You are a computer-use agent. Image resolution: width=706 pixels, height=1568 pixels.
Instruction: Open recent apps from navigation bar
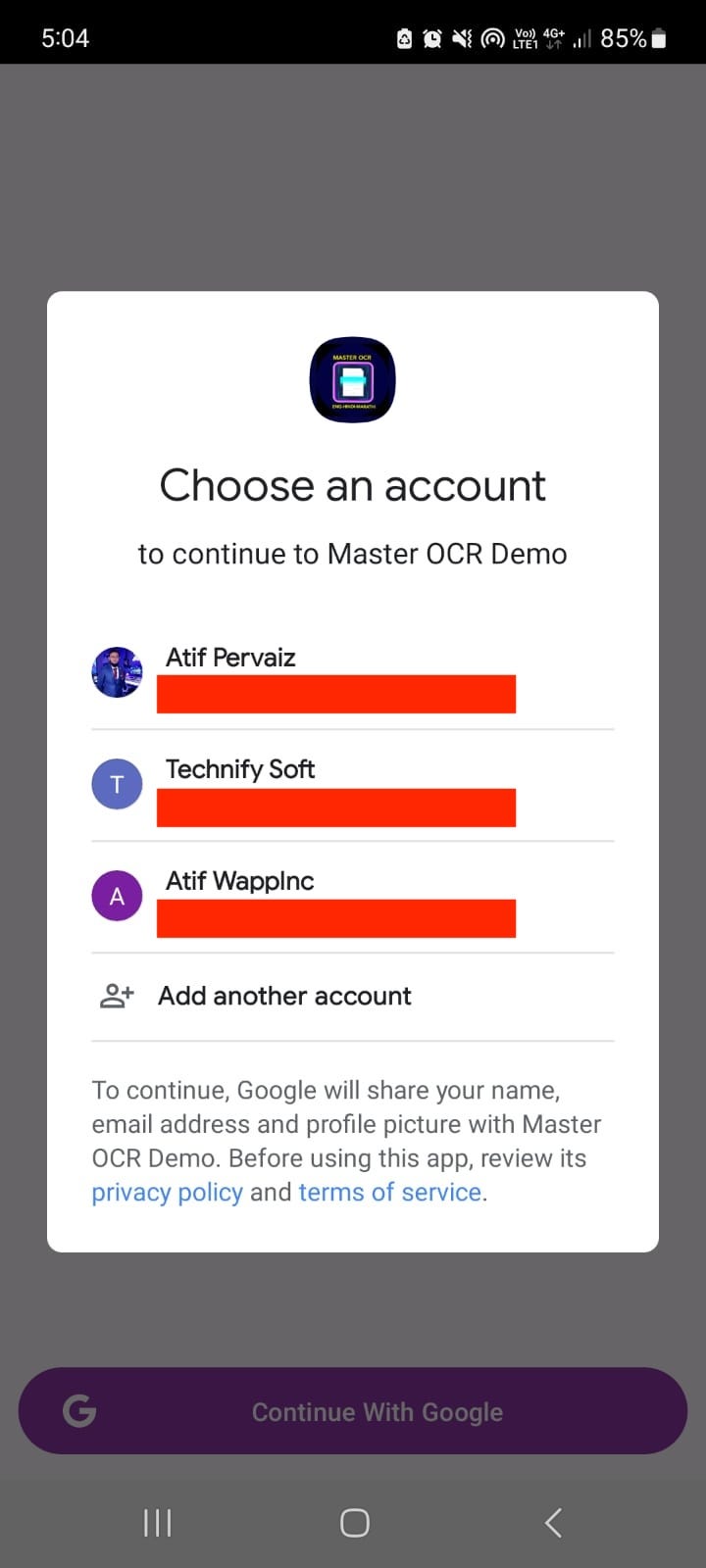tap(157, 1522)
